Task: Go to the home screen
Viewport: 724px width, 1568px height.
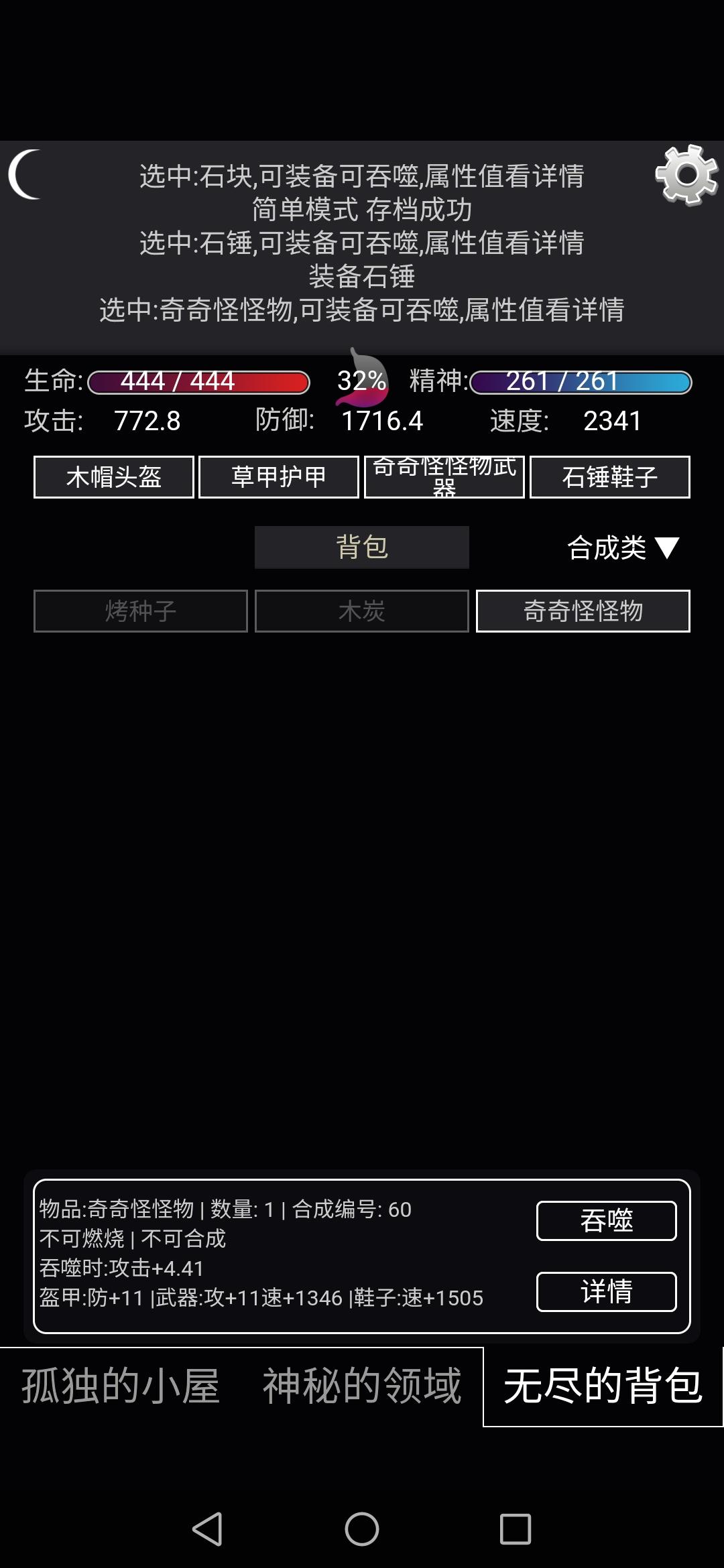Action: 362,1529
